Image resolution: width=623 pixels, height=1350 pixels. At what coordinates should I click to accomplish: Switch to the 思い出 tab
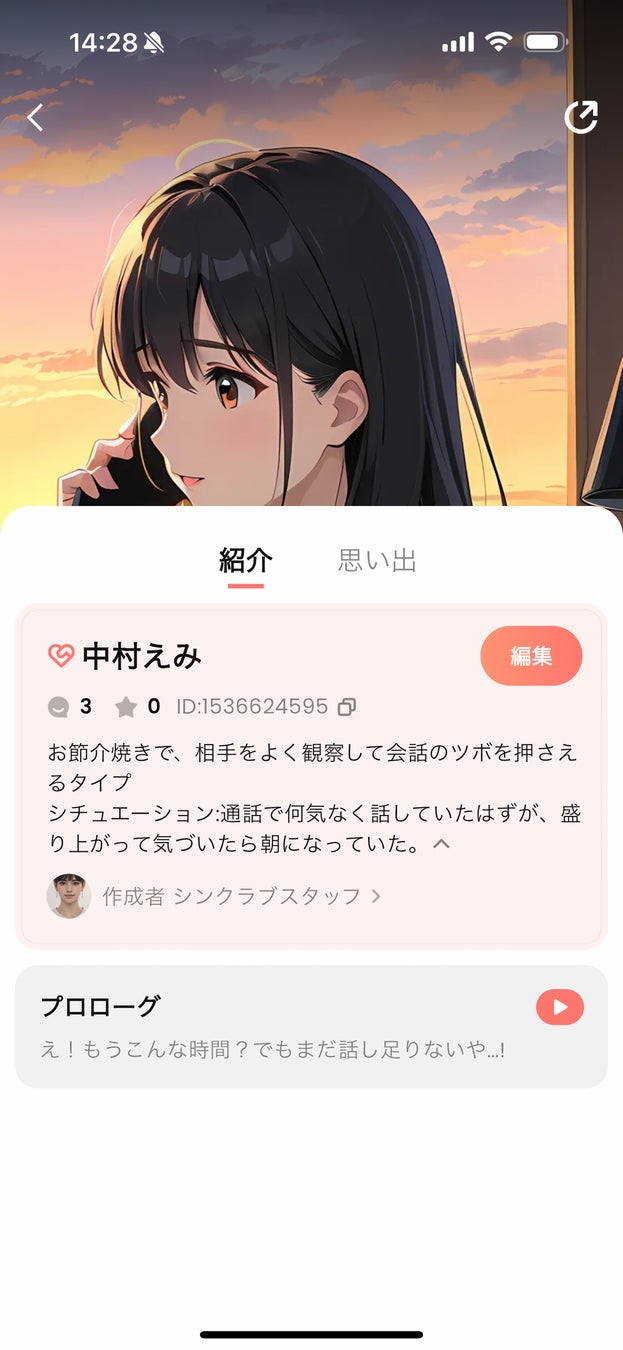click(x=377, y=561)
